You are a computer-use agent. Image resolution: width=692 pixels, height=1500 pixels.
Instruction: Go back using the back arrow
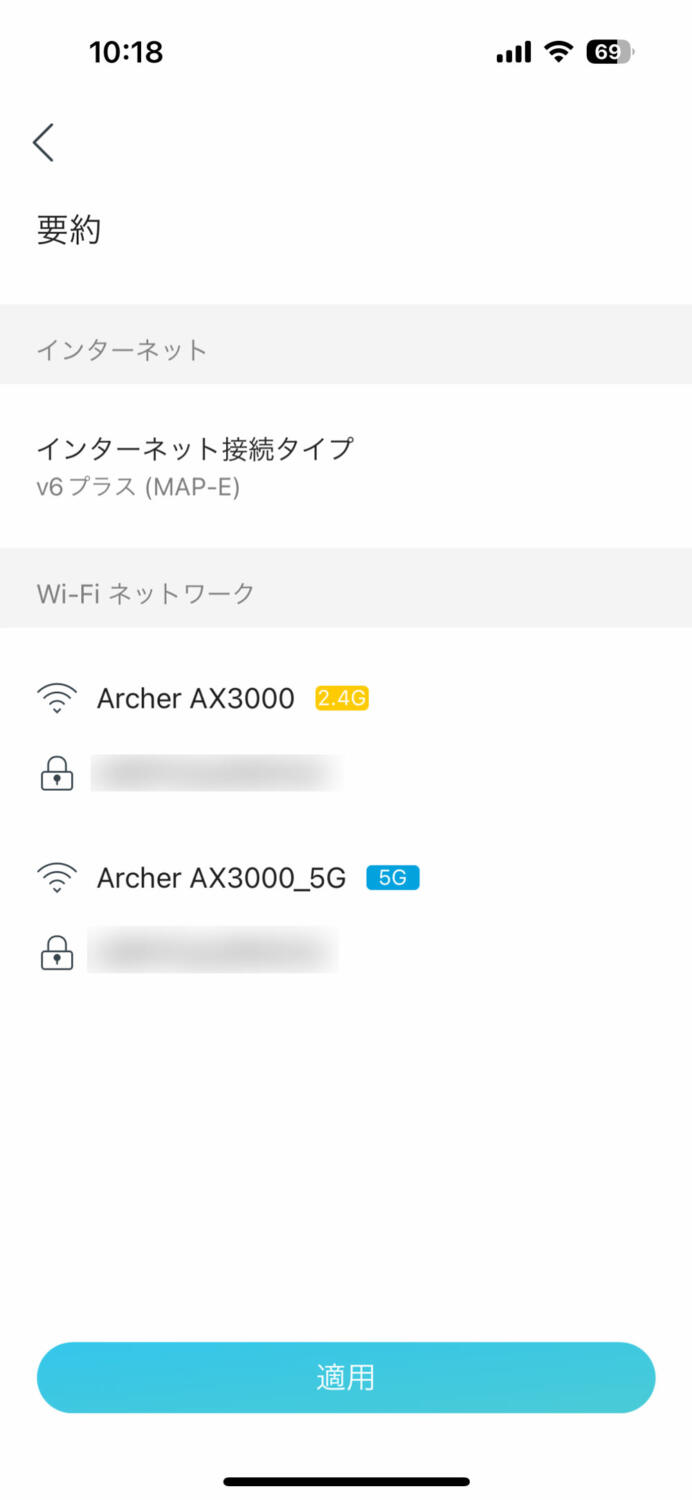(x=43, y=143)
